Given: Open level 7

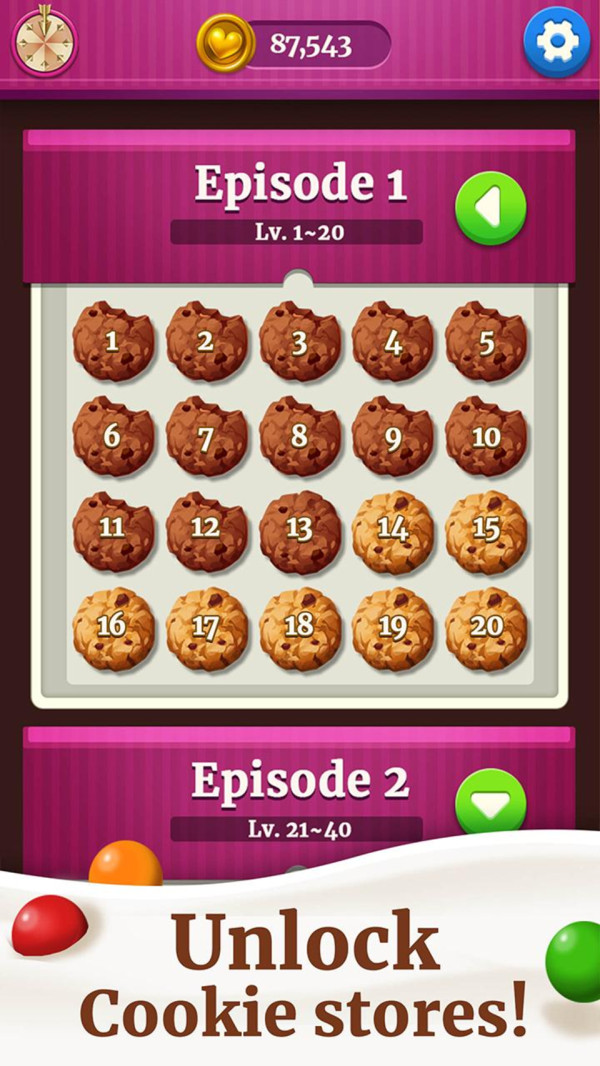Looking at the screenshot, I should tap(206, 436).
